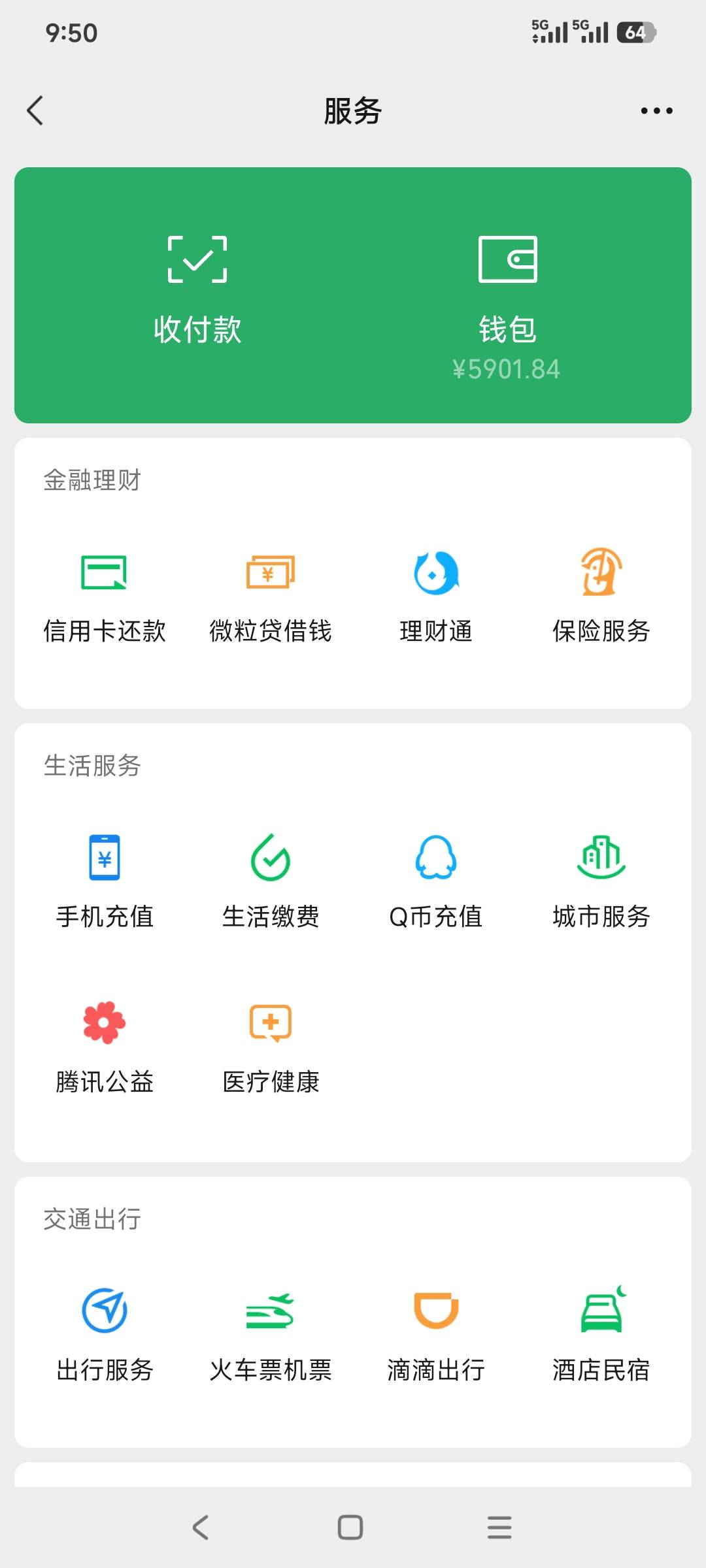This screenshot has width=706, height=1568.
Task: Open 城市服务
Action: point(601,880)
